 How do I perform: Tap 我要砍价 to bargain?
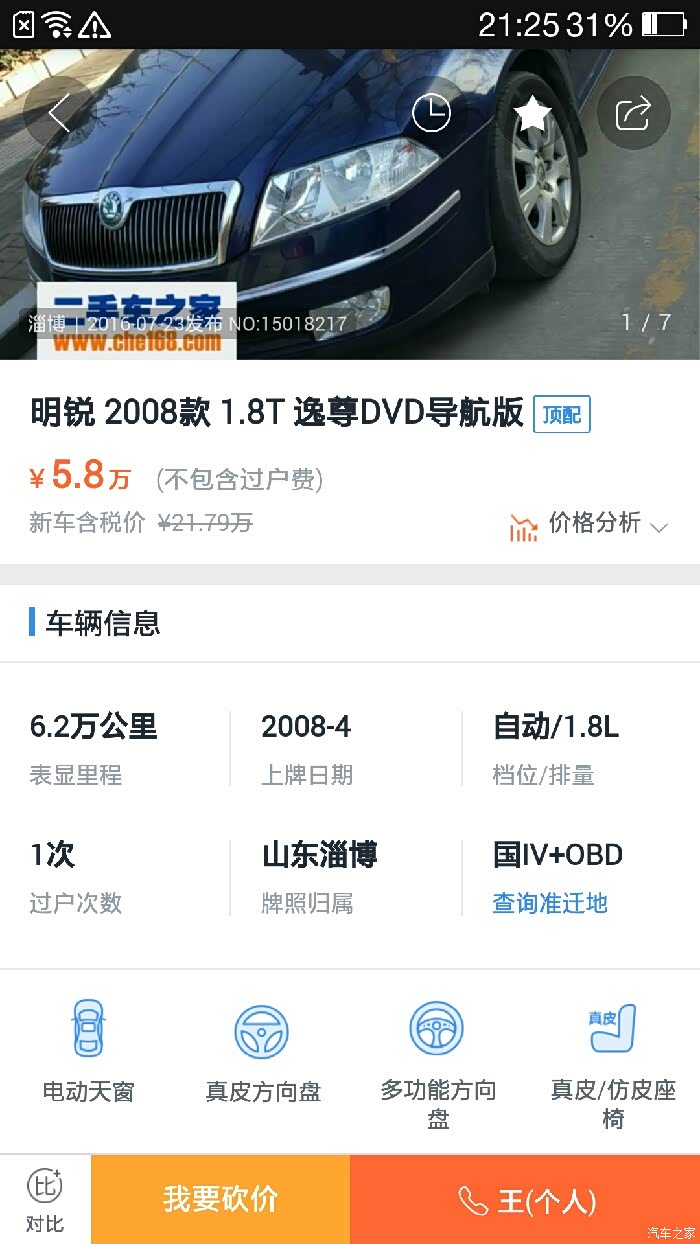coord(220,1200)
